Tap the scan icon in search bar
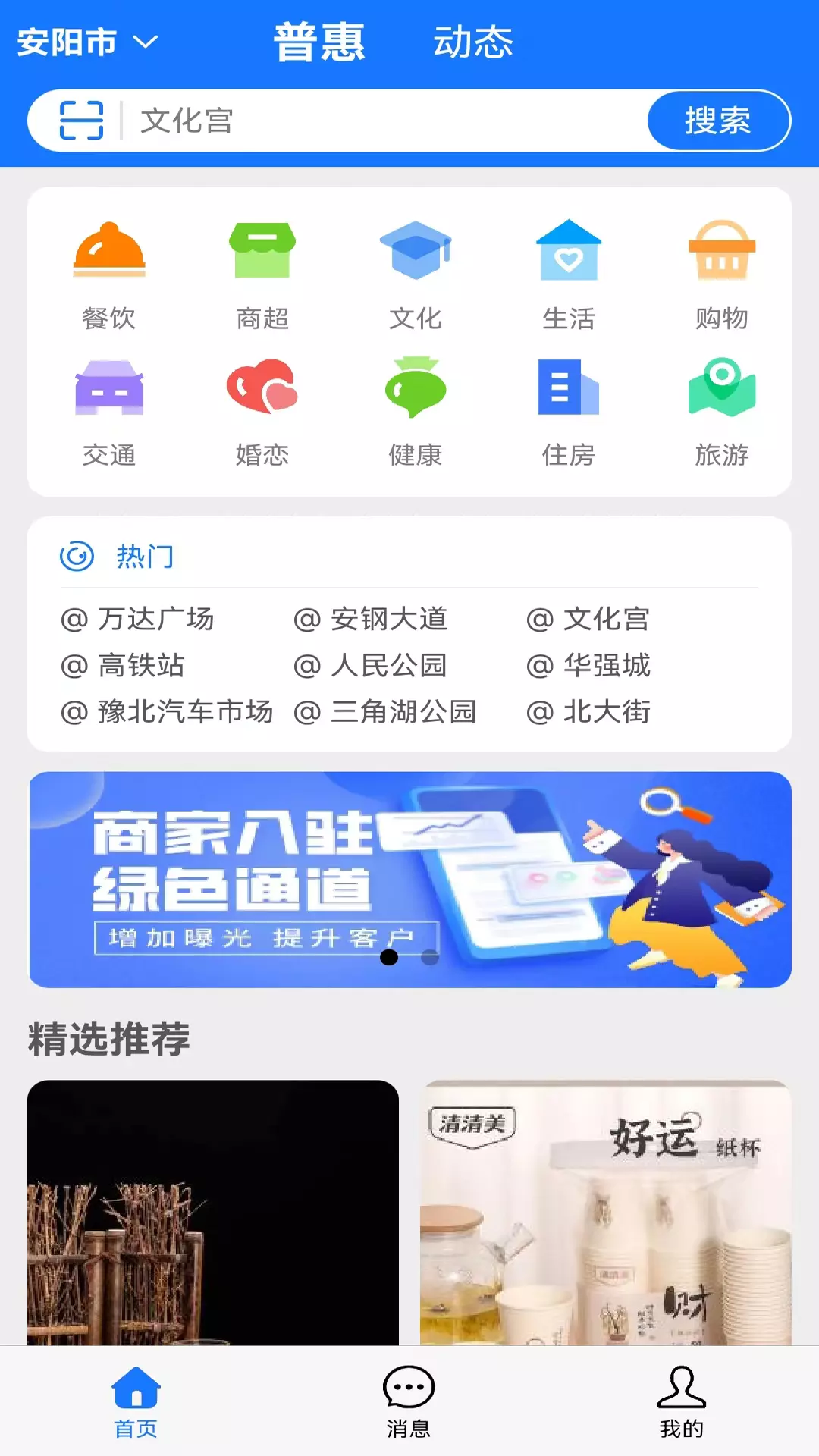This screenshot has width=819, height=1456. coord(81,121)
